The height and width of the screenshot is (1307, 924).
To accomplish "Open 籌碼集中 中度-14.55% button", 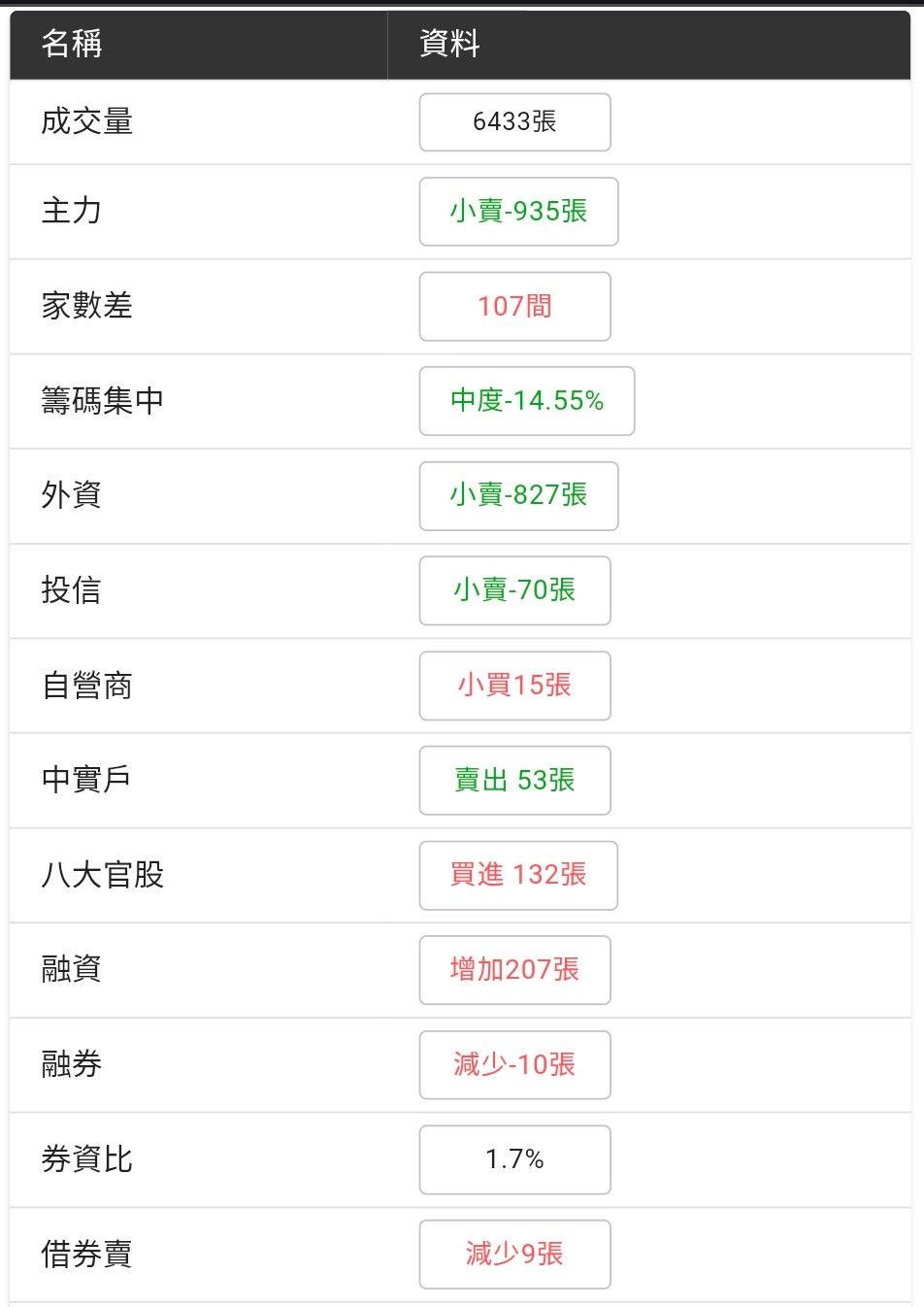I will [x=527, y=401].
